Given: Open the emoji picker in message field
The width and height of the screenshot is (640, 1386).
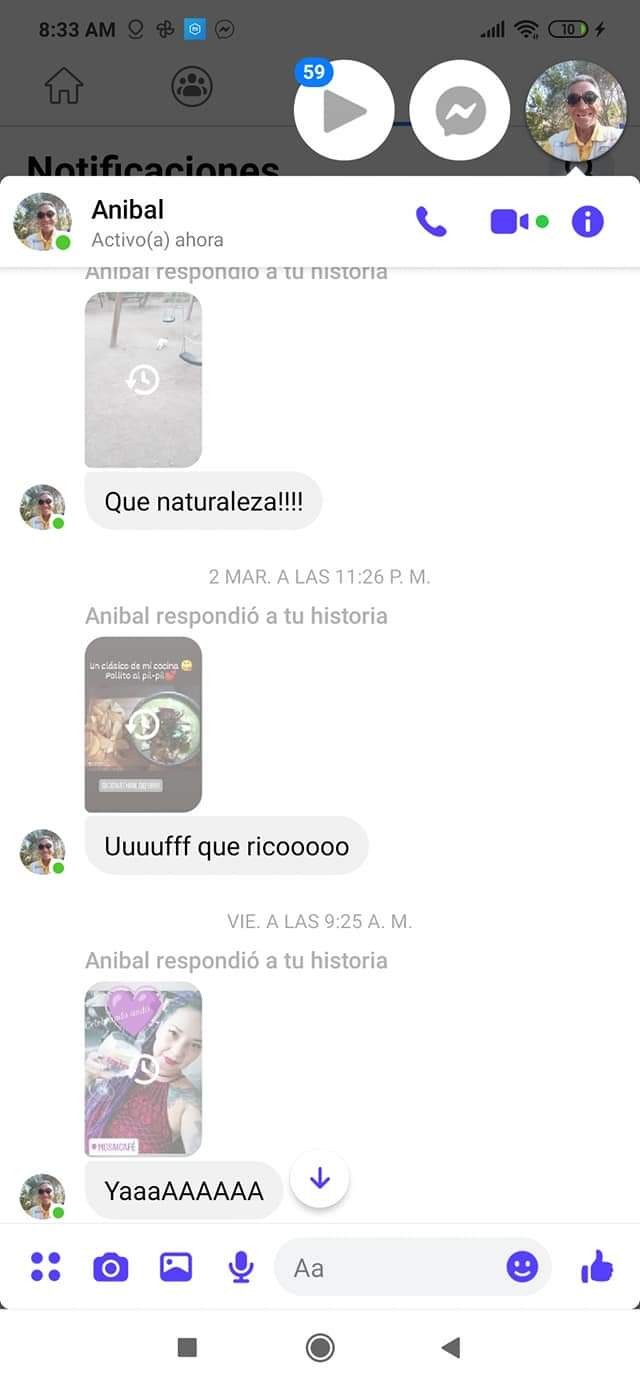Looking at the screenshot, I should (522, 1267).
